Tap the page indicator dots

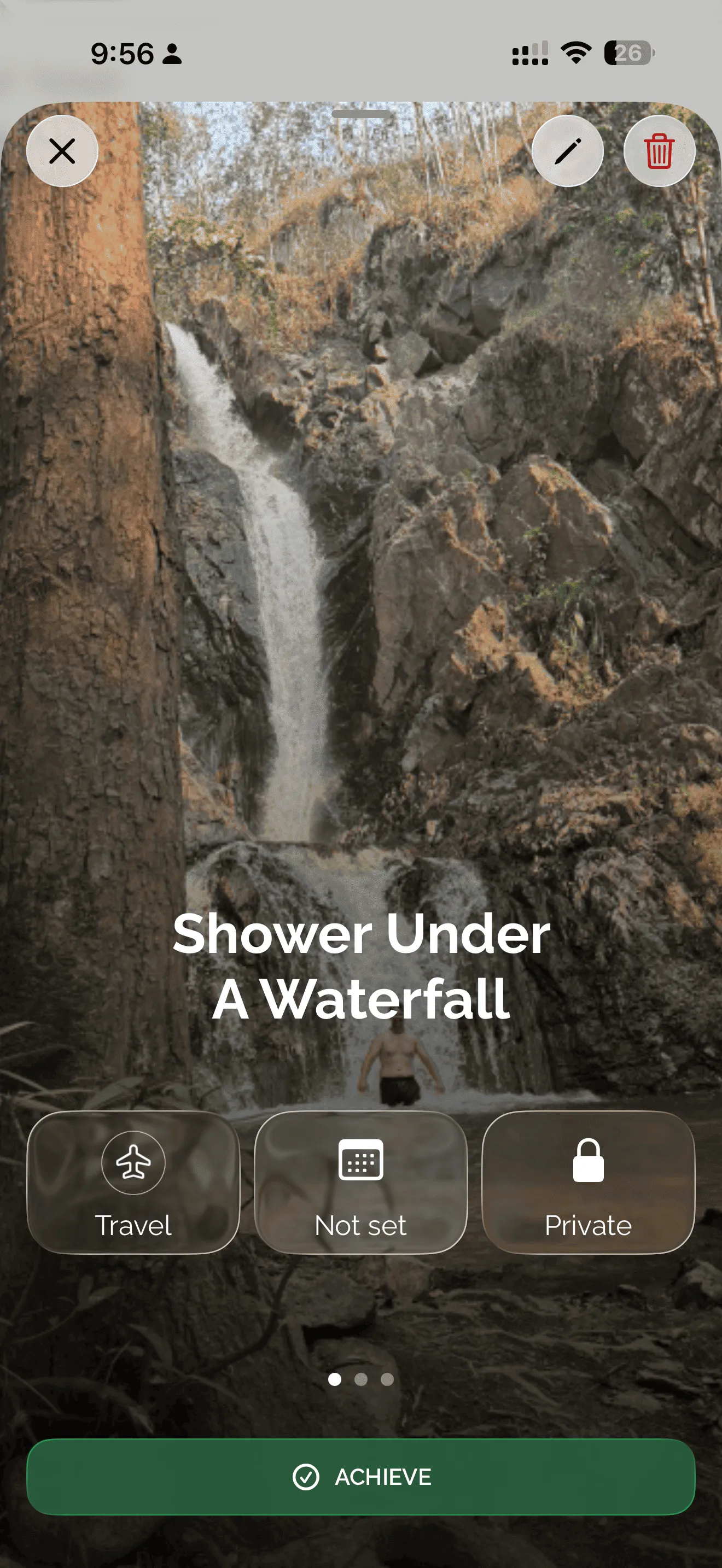360,1379
